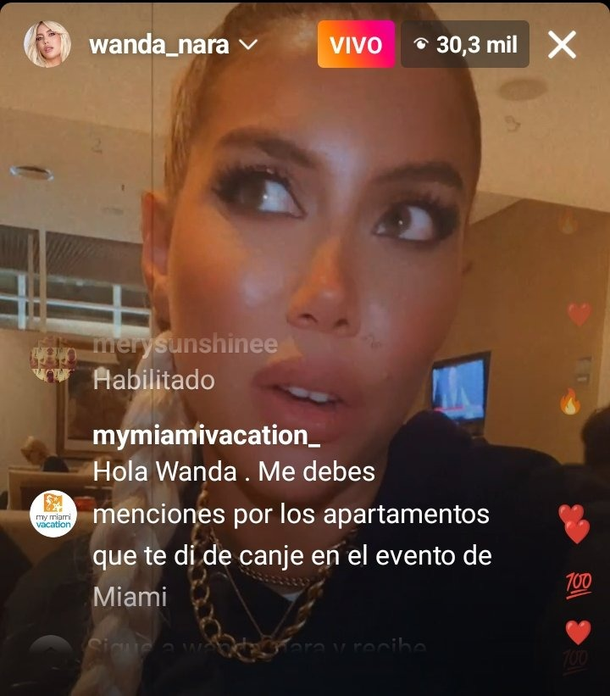Open the wanda_nara profile picture

[47, 45]
